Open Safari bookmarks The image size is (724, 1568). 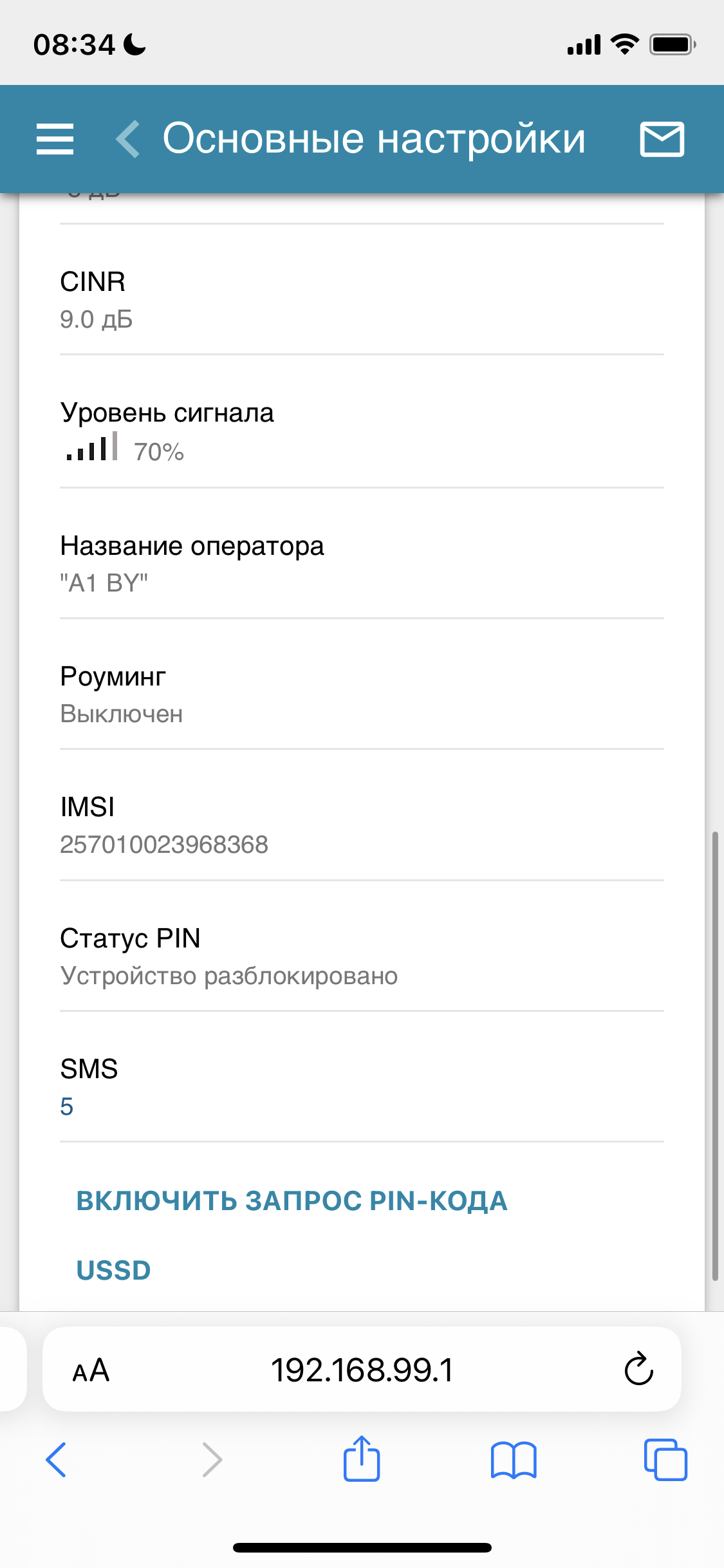(x=513, y=1460)
